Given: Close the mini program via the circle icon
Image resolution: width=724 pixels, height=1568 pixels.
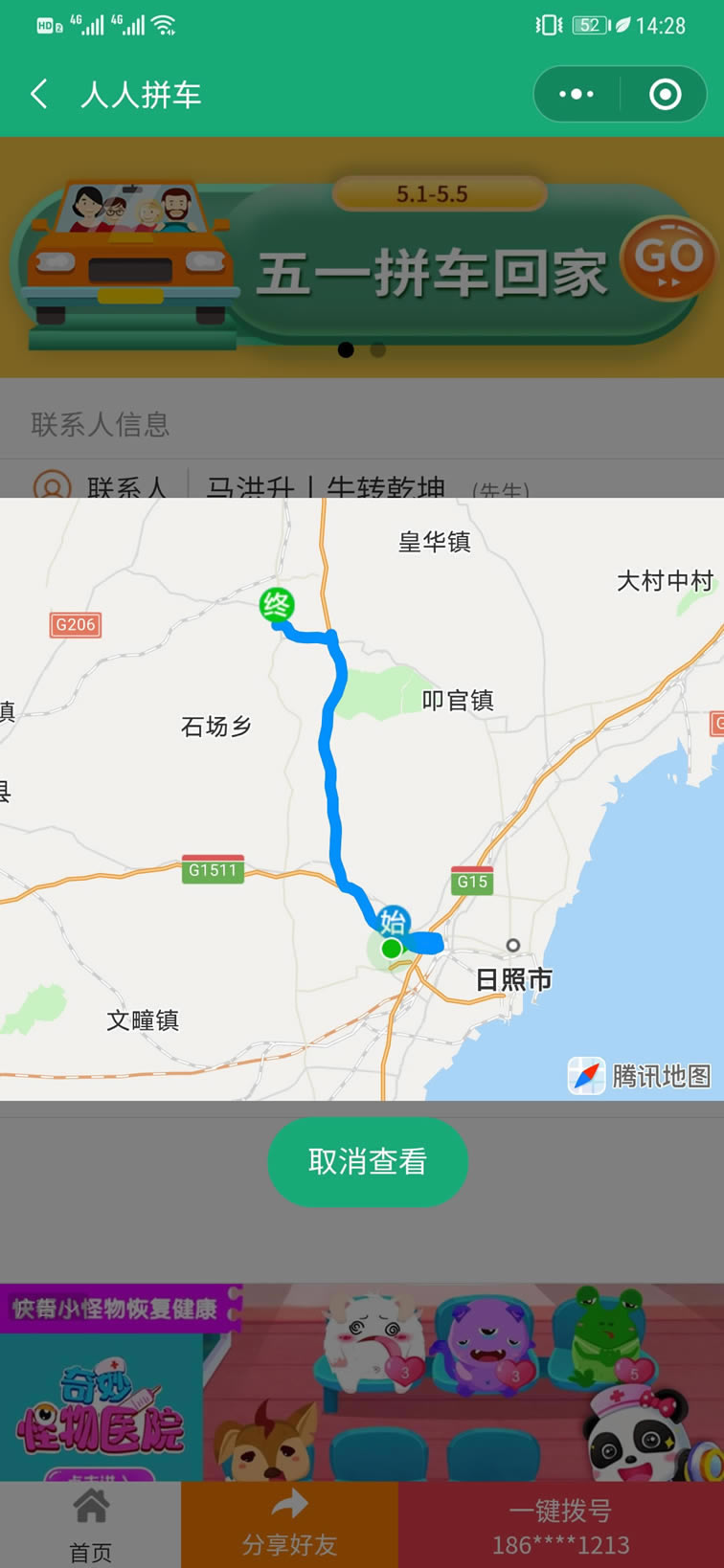Looking at the screenshot, I should pos(665,94).
